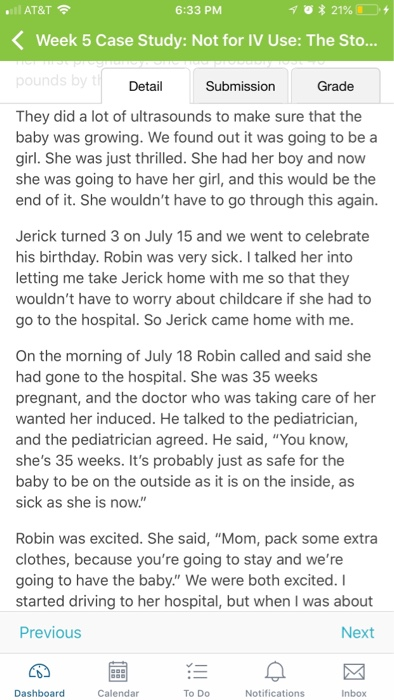Switch to the Calendar tab
This screenshot has height=700, width=394.
[118, 679]
